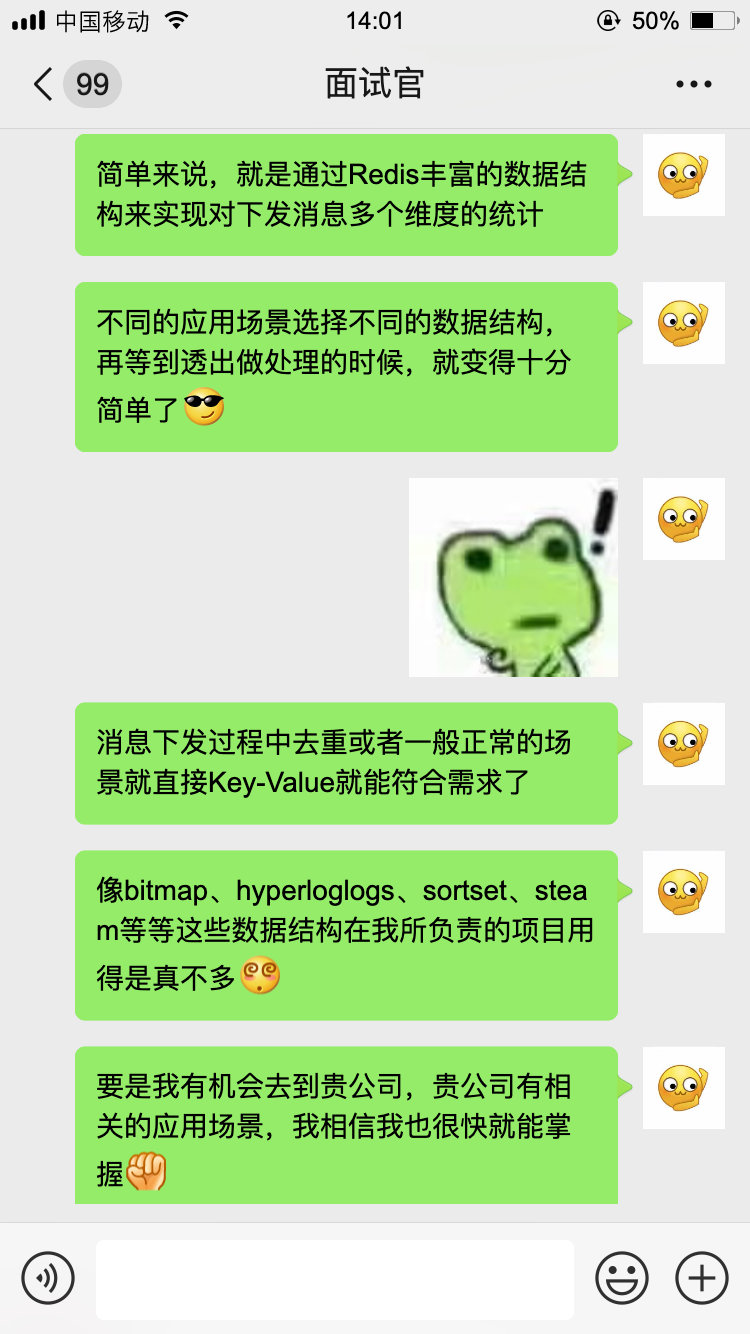Open the plus attachment menu
Image resolution: width=750 pixels, height=1334 pixels.
point(702,1278)
